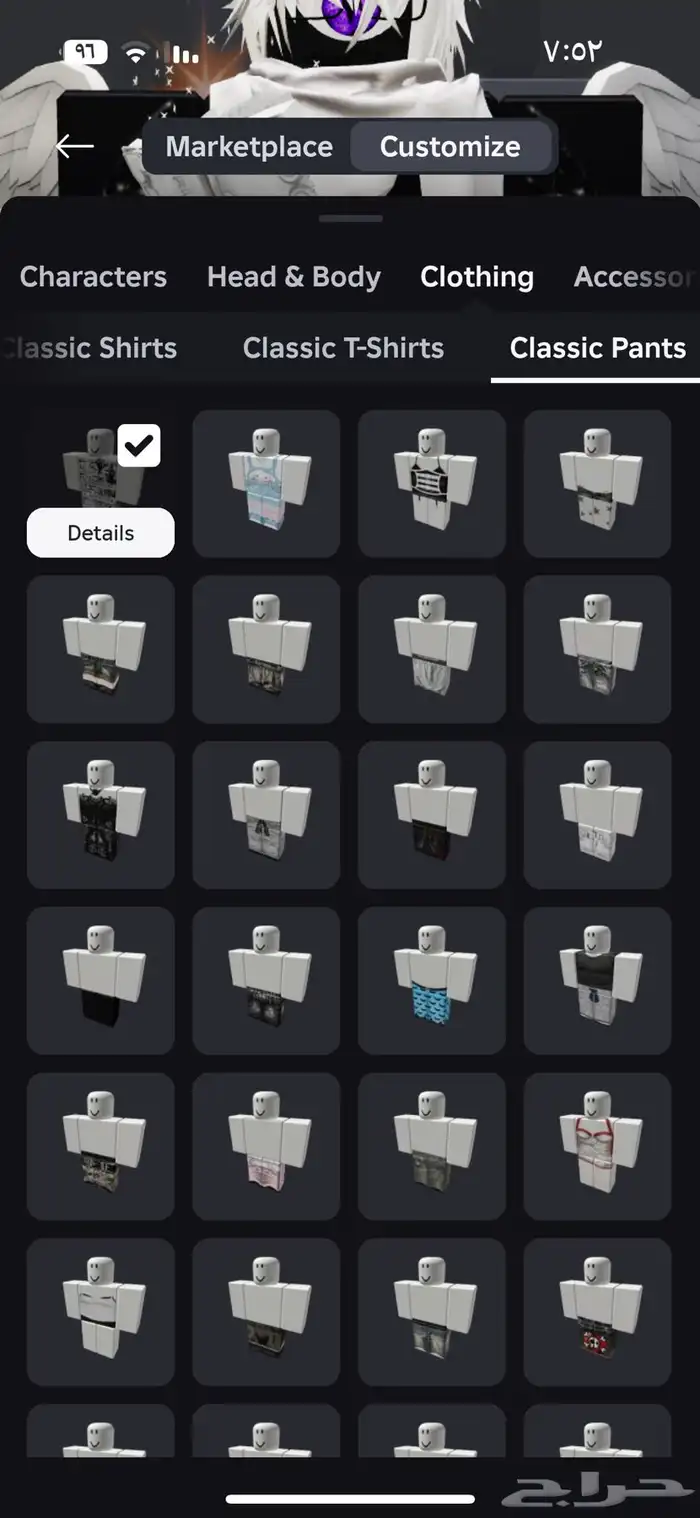Uncheck the currently equipped pants item
700x1518 pixels.
(x=139, y=446)
